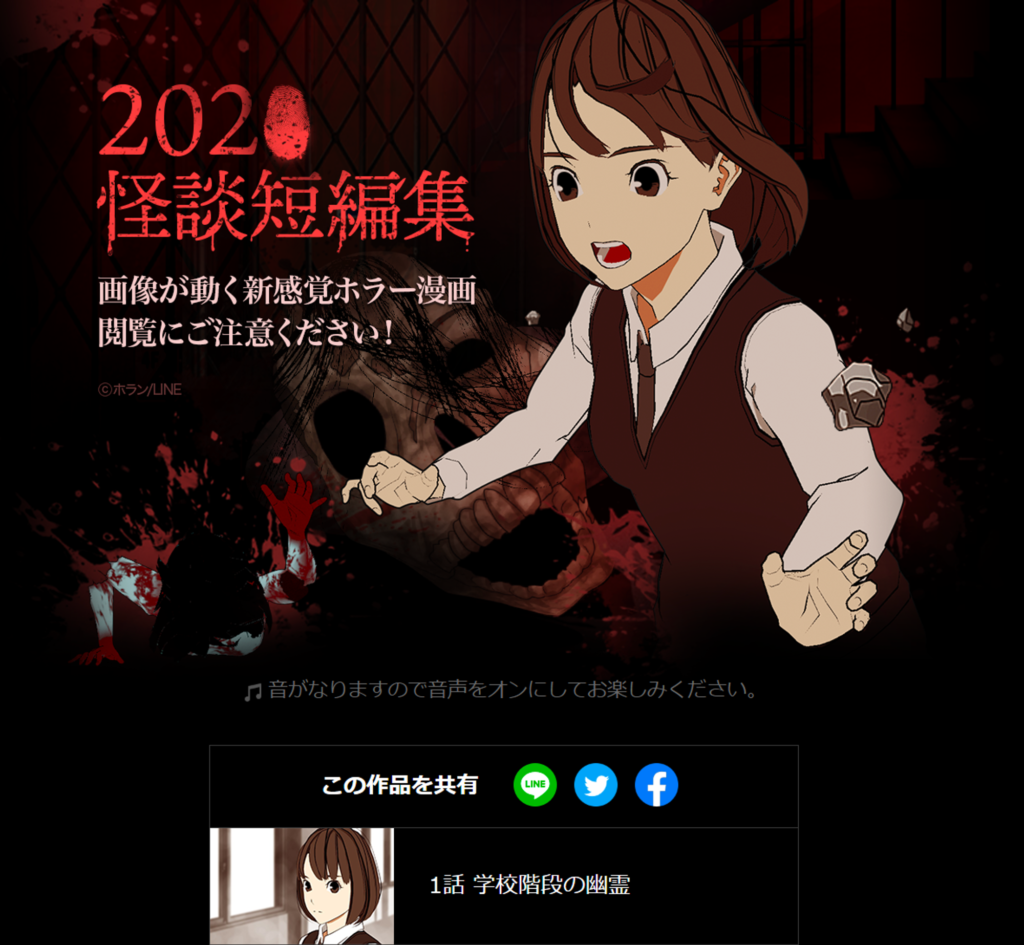Share this work on LINE
Viewport: 1024px width, 945px height.
coord(535,785)
